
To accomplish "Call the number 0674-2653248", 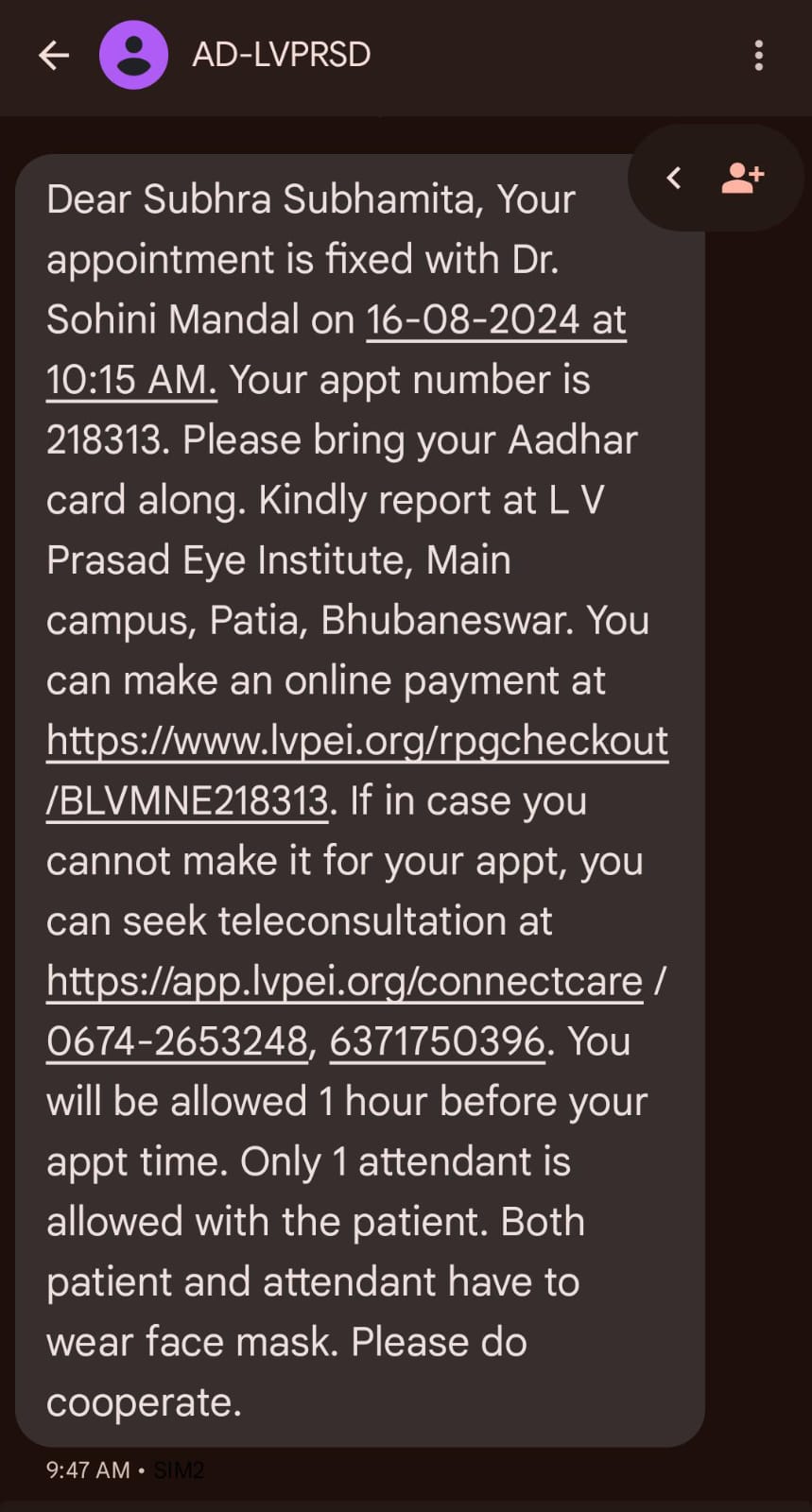I will tap(177, 1042).
